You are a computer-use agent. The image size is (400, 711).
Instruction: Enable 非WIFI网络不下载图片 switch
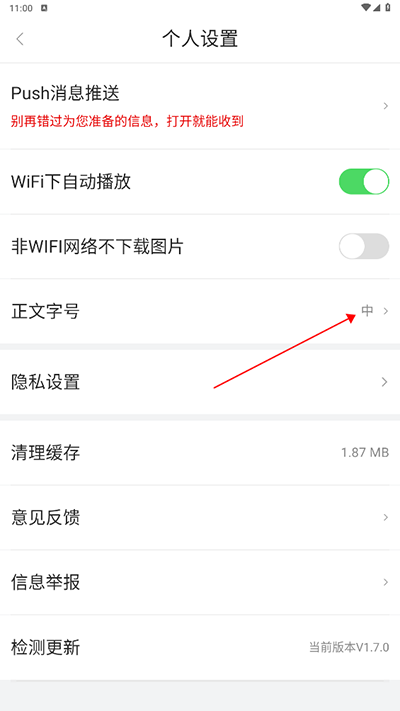point(364,246)
